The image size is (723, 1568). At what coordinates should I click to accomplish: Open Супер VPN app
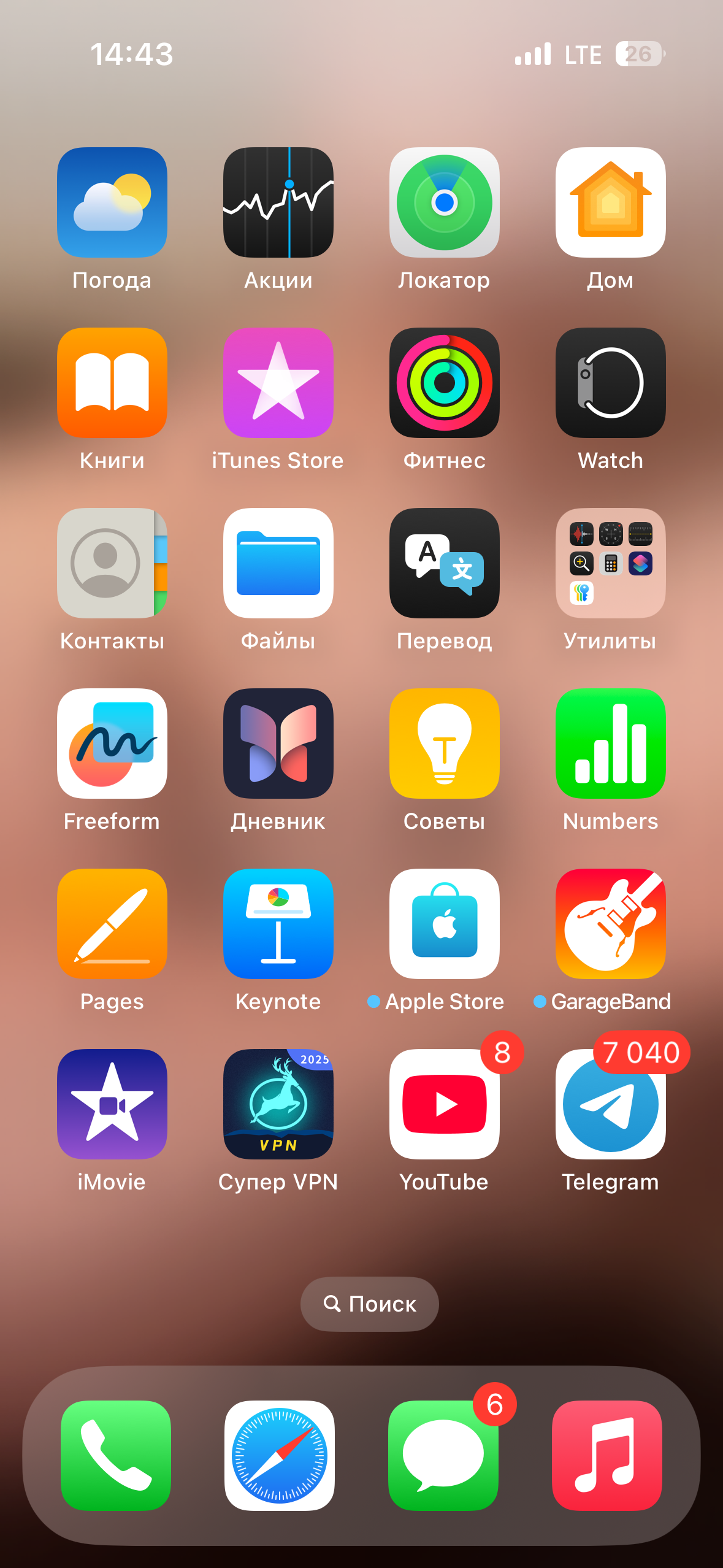[278, 1104]
